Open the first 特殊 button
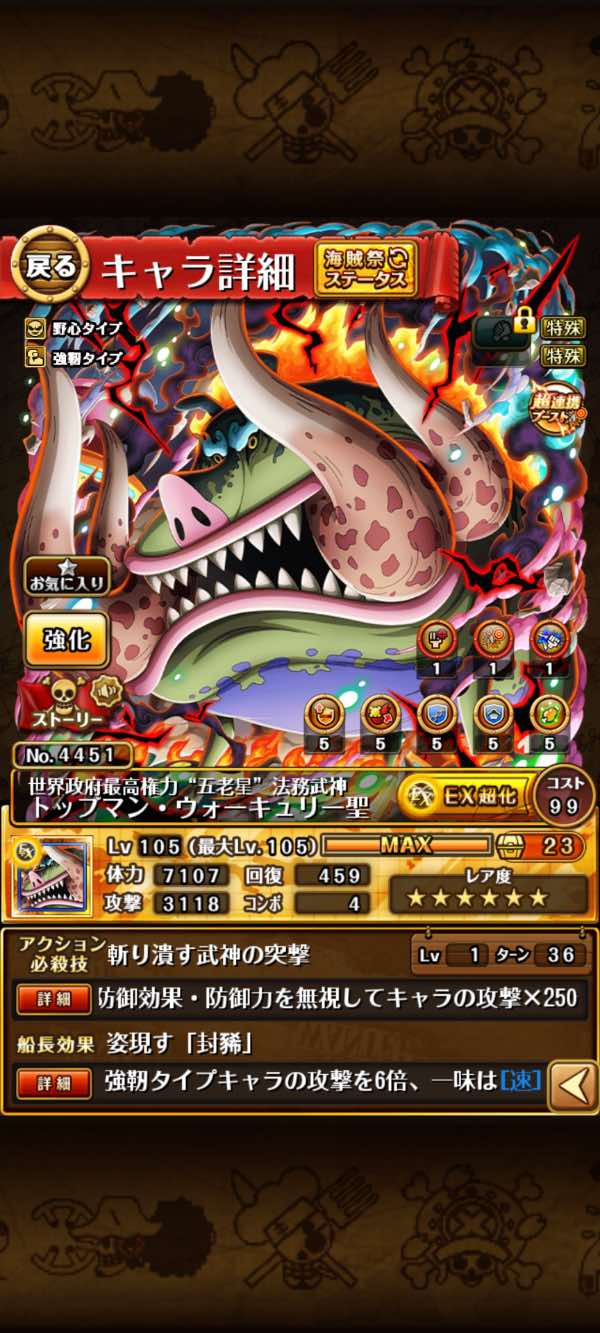 pyautogui.click(x=563, y=327)
